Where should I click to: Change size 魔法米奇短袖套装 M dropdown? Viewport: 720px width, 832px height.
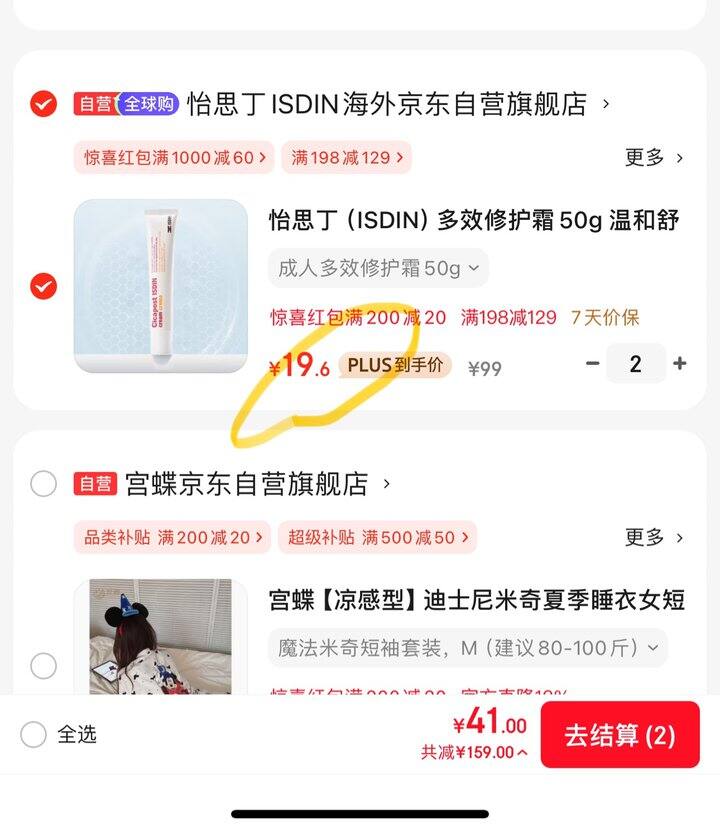click(467, 648)
